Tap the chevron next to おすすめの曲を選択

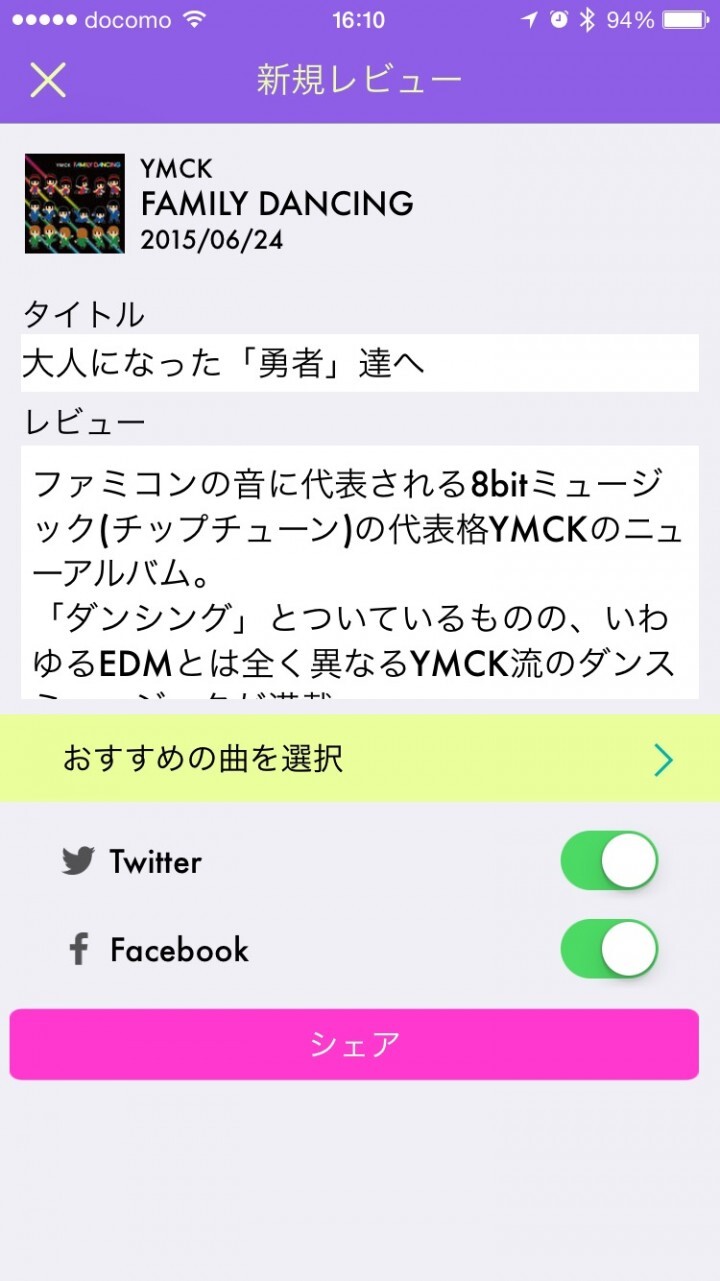(665, 760)
